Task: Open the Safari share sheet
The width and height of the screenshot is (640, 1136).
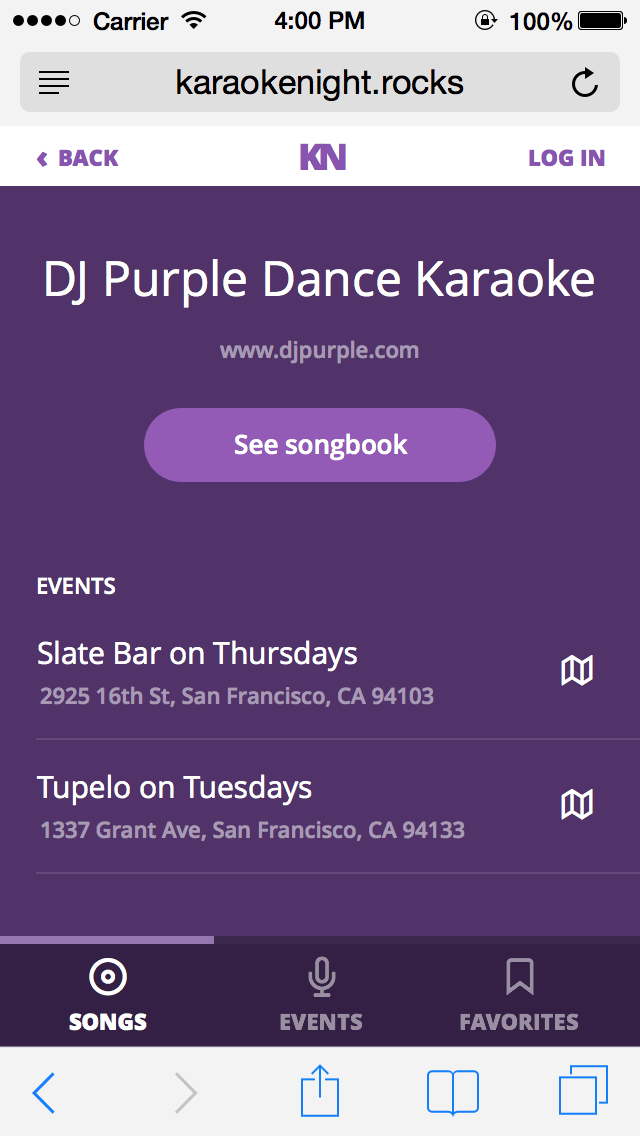Action: [x=320, y=1092]
